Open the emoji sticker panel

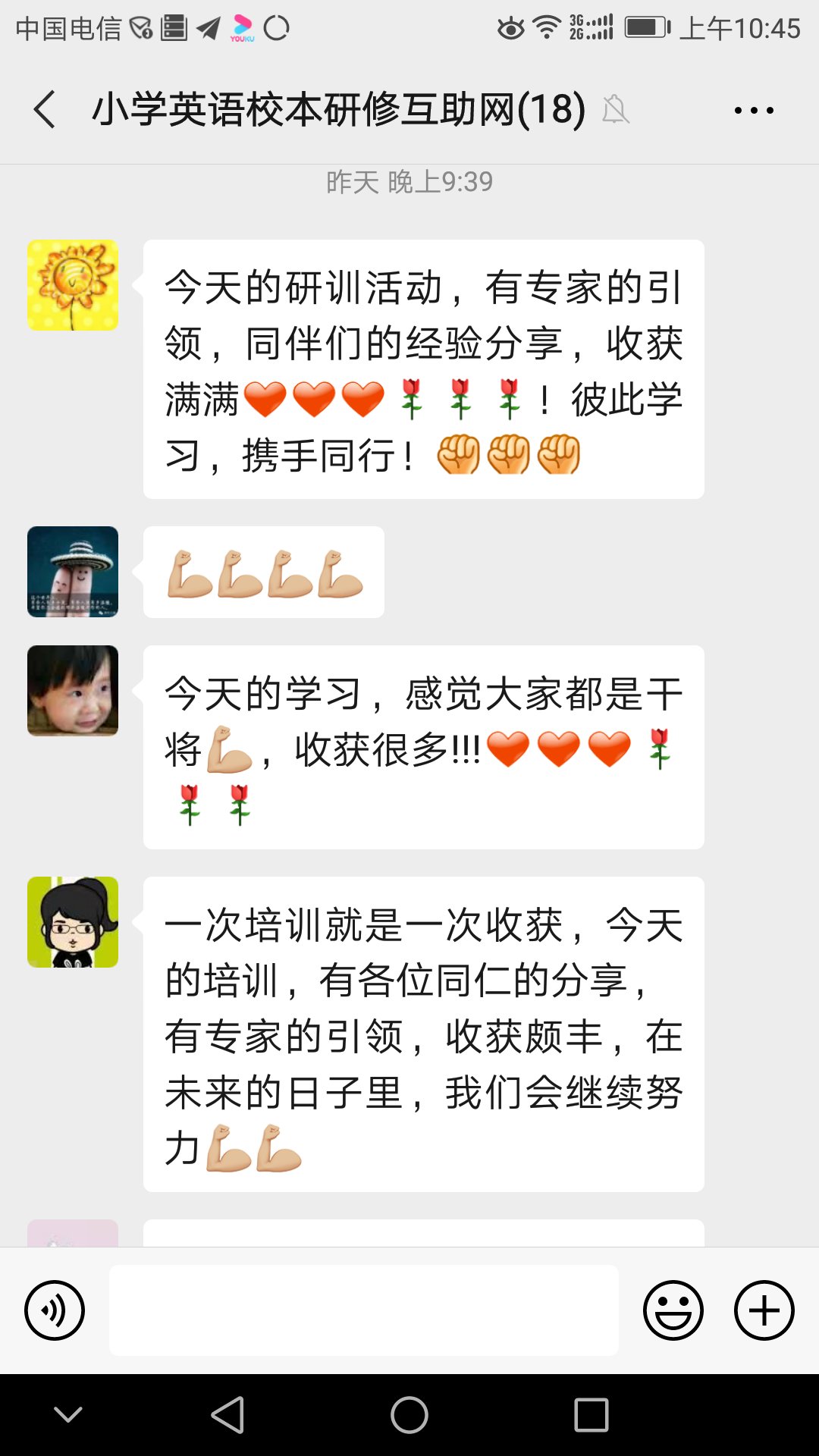point(673,1310)
